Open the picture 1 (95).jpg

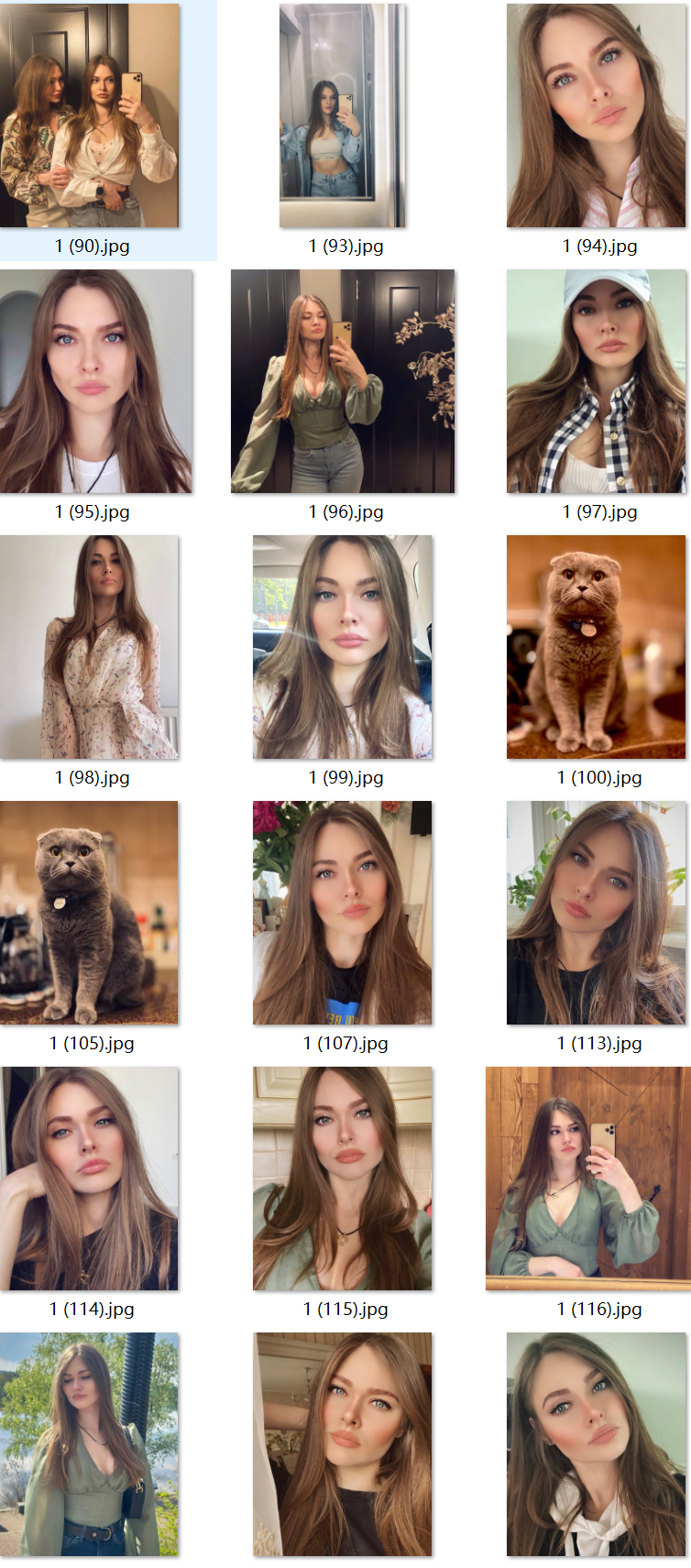(x=95, y=381)
